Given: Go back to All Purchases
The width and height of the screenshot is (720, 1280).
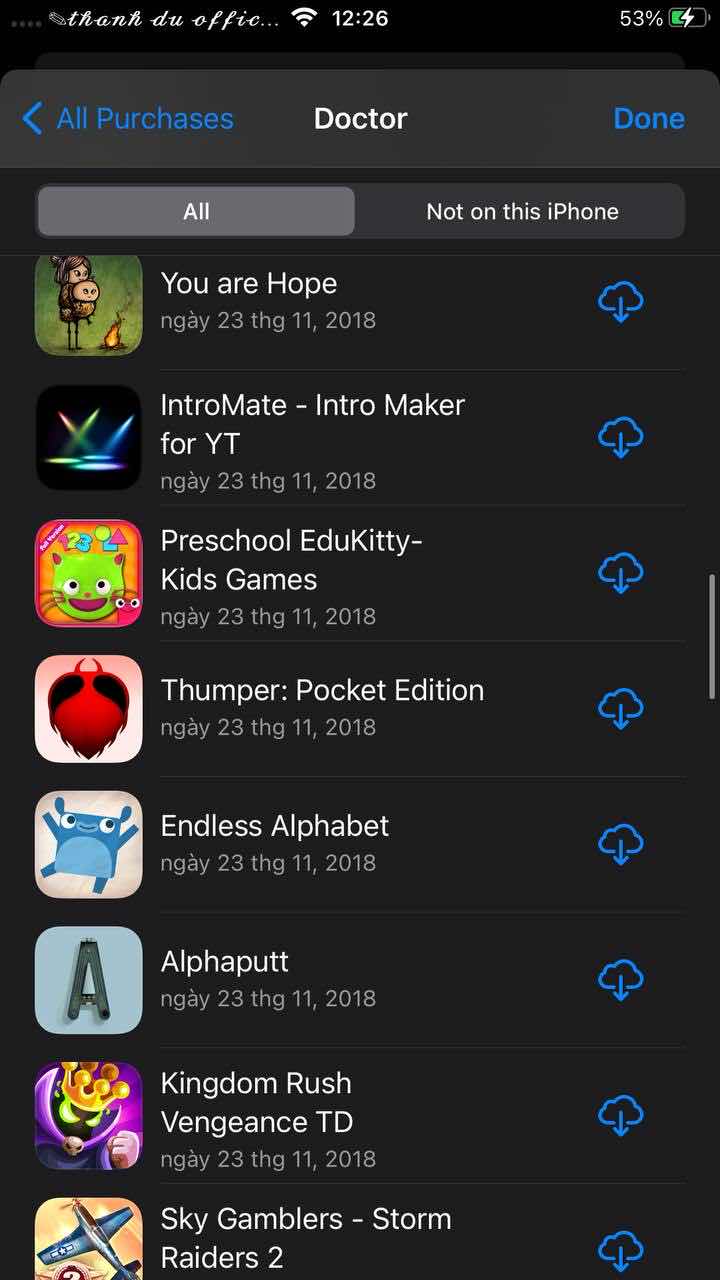Looking at the screenshot, I should coord(128,119).
